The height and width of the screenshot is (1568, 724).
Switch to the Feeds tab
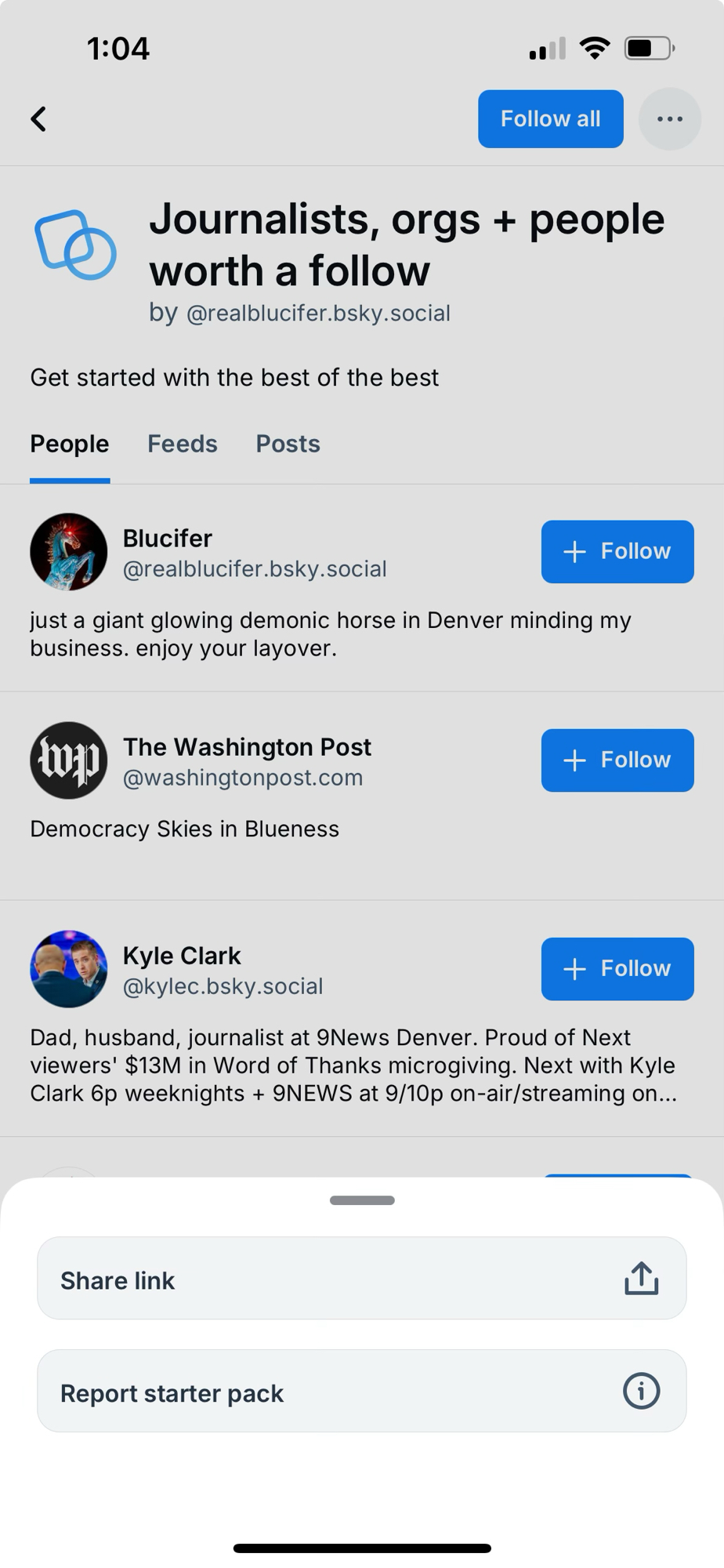coord(182,444)
